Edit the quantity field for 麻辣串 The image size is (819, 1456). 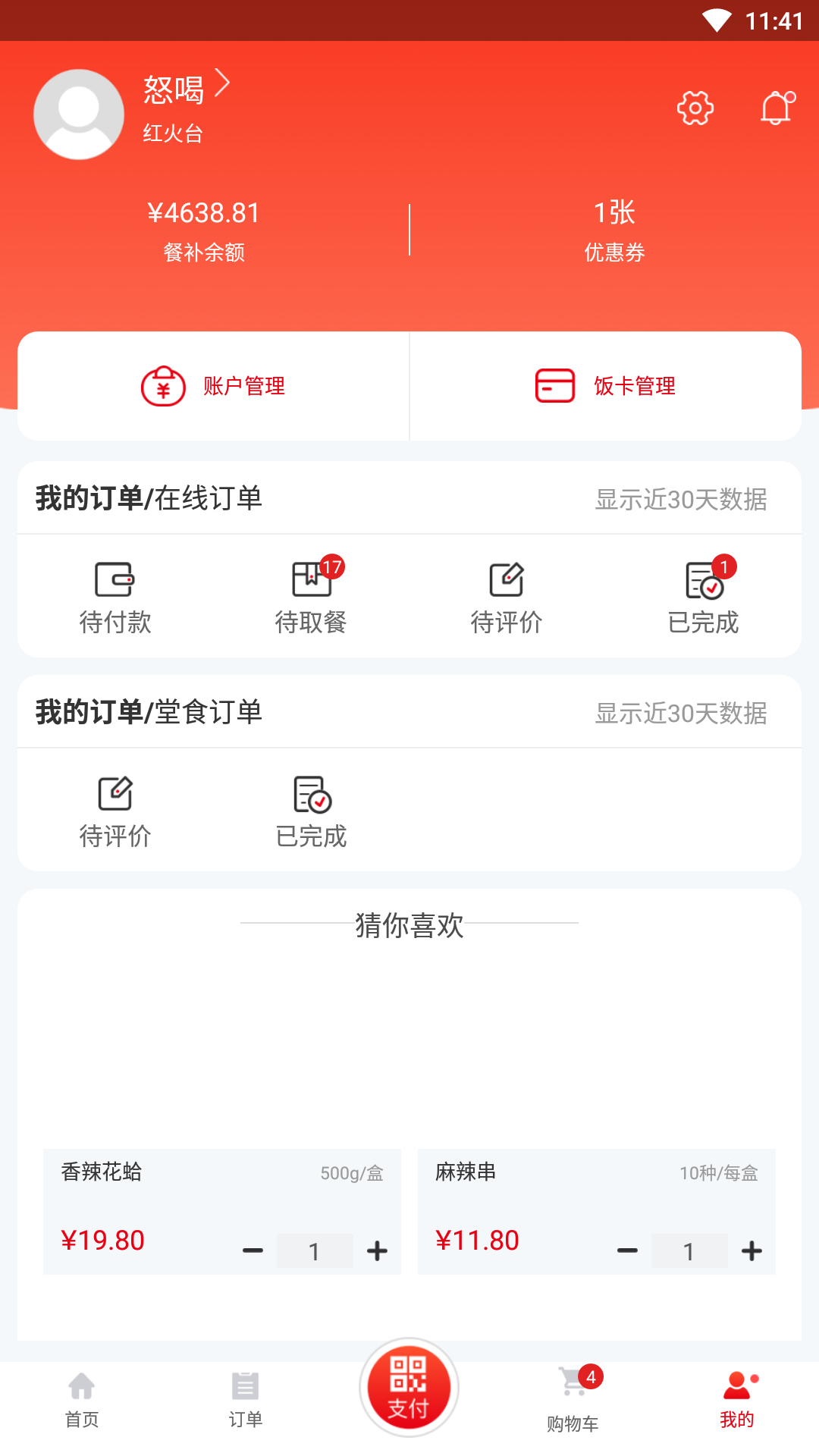point(689,1251)
